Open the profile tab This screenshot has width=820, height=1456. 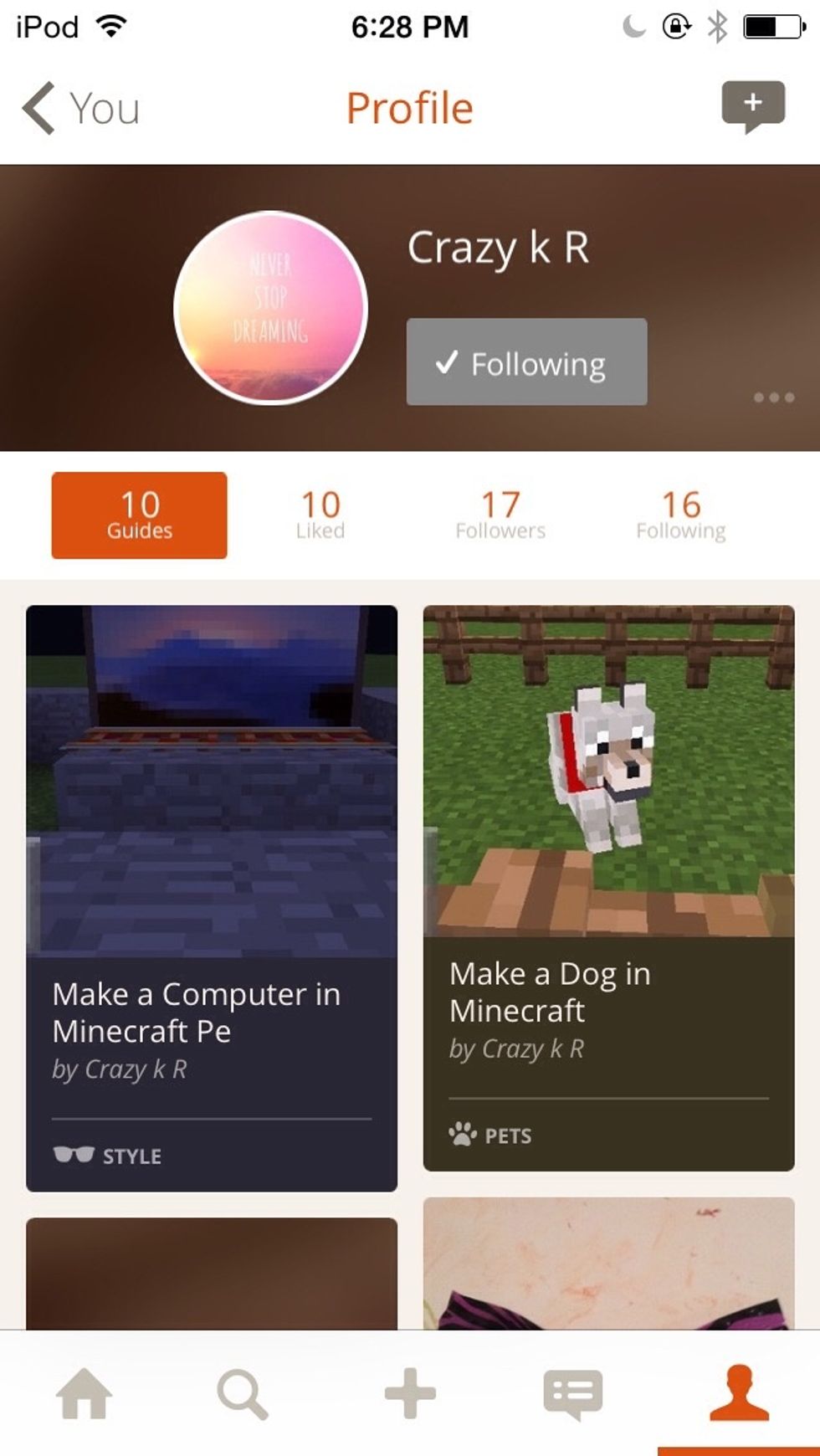[x=739, y=1393]
